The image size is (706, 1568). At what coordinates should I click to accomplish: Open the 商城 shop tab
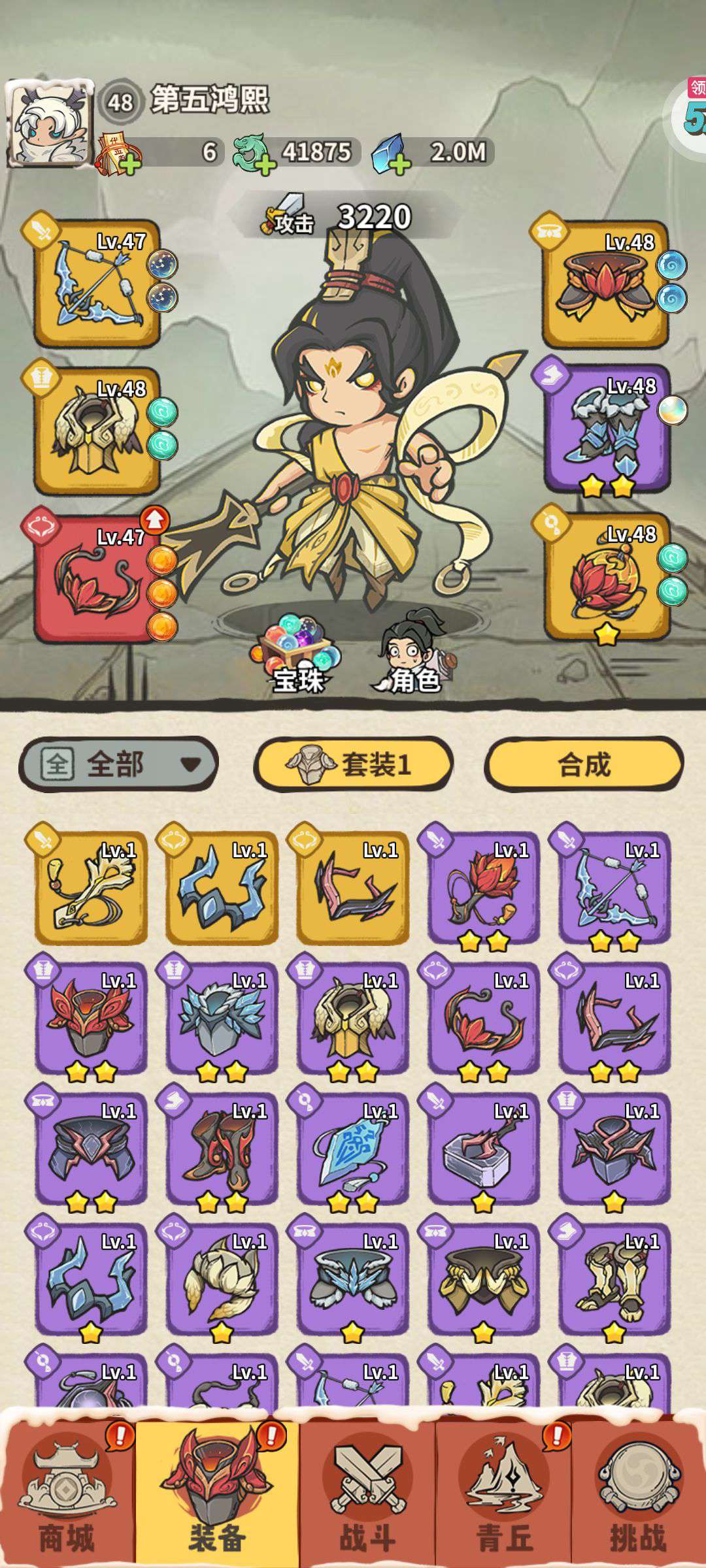coord(67,1497)
